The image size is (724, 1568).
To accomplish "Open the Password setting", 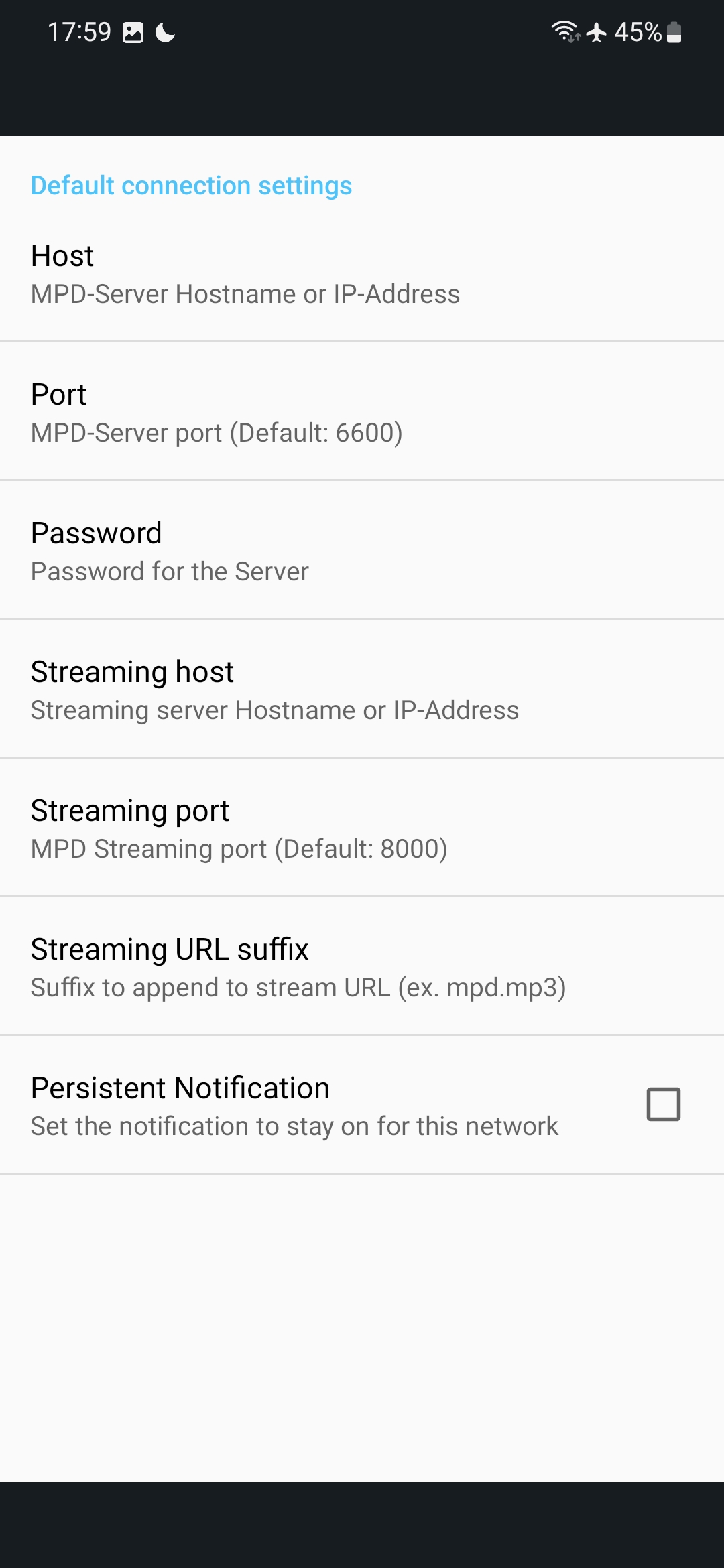I will 362,550.
